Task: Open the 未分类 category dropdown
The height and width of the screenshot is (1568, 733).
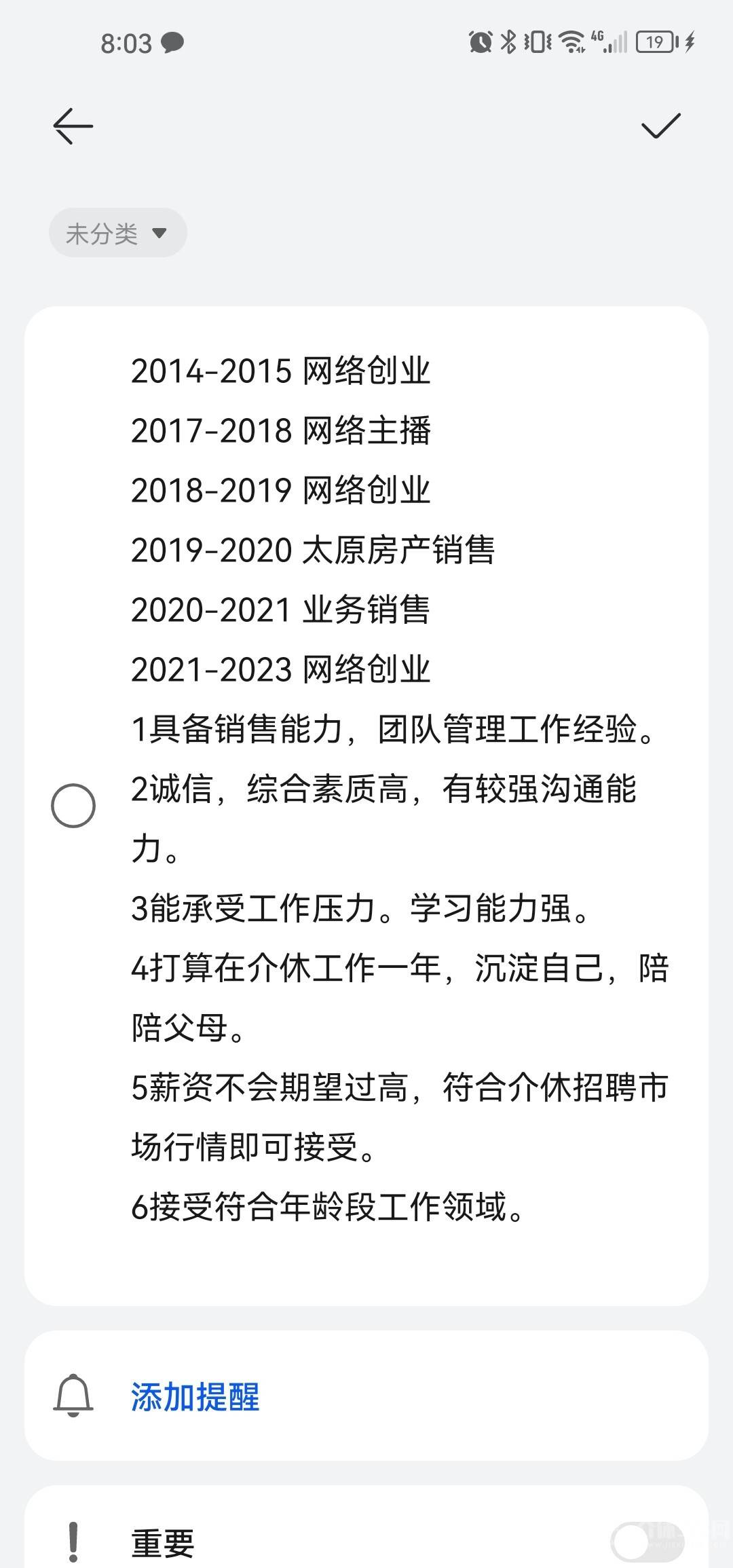Action: tap(118, 233)
